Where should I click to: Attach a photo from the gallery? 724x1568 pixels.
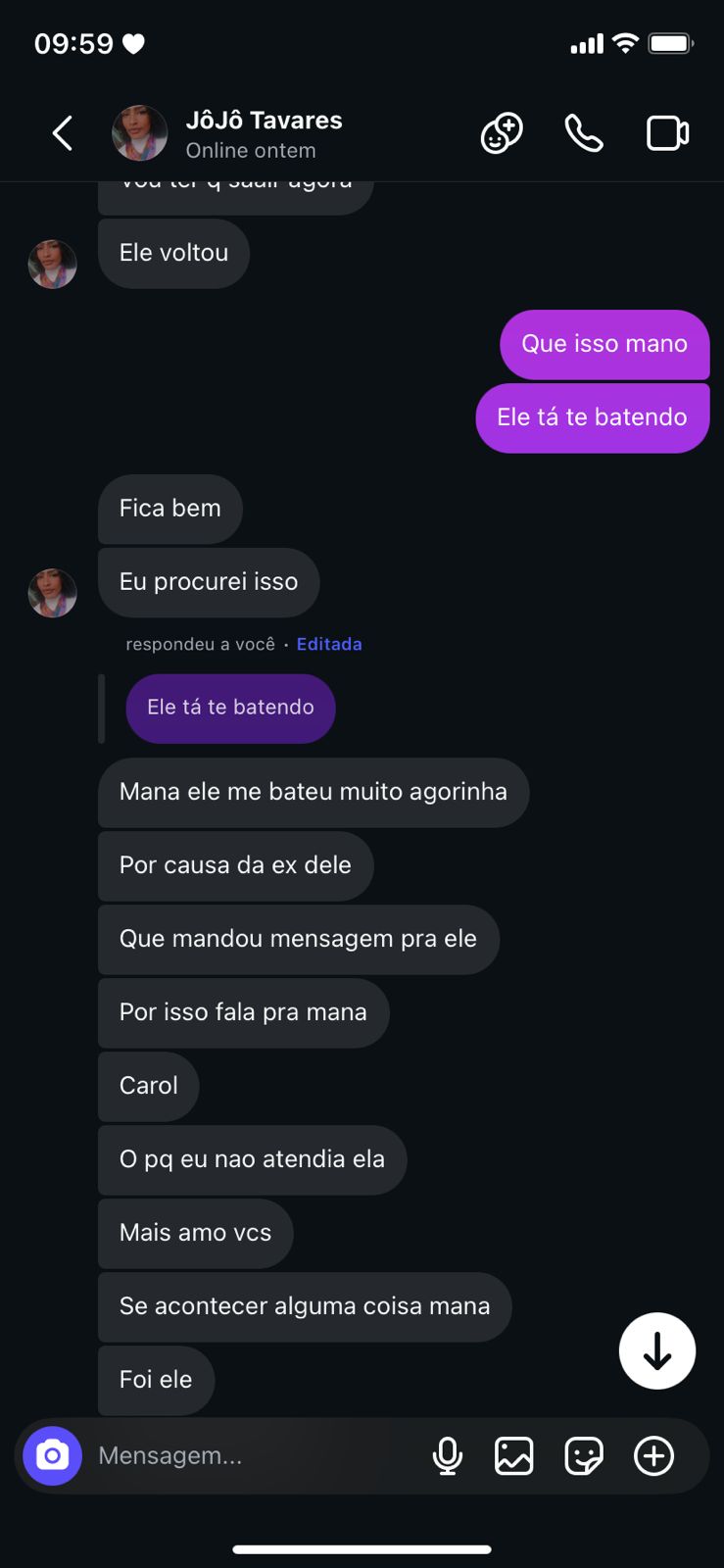[x=514, y=1455]
